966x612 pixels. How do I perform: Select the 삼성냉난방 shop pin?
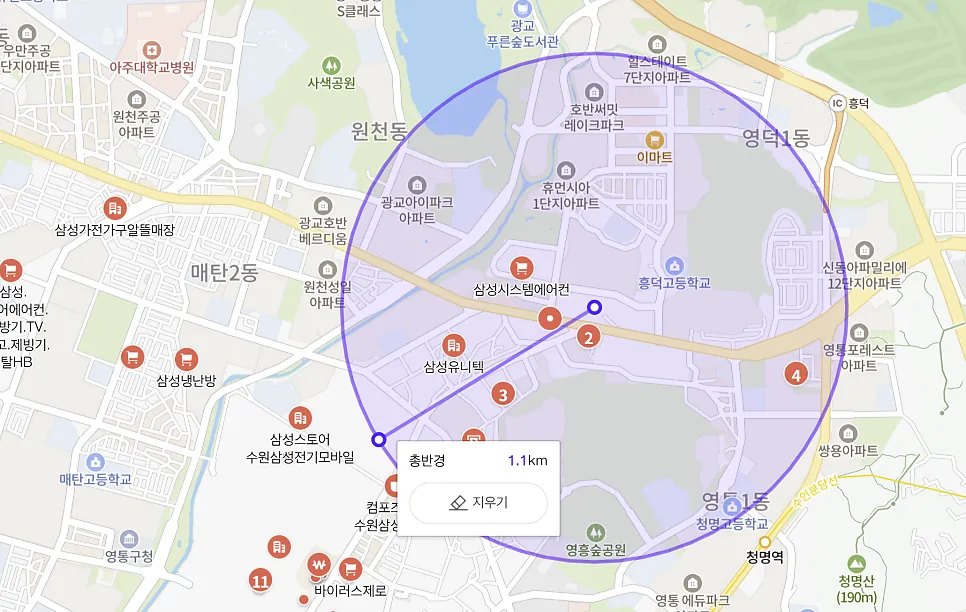[x=186, y=359]
